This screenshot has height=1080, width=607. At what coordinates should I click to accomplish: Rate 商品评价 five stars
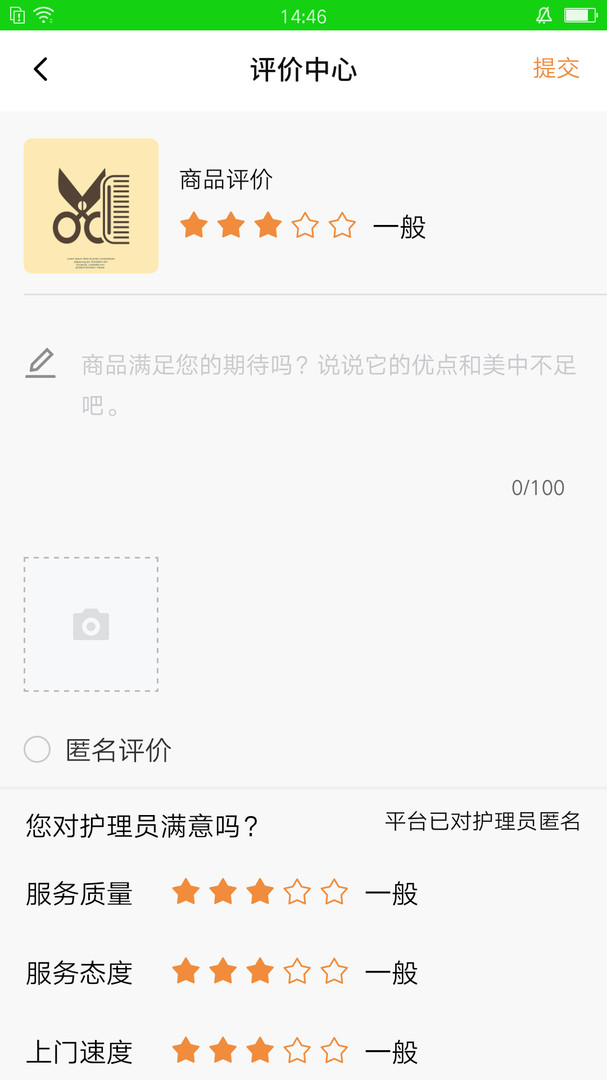click(x=342, y=225)
